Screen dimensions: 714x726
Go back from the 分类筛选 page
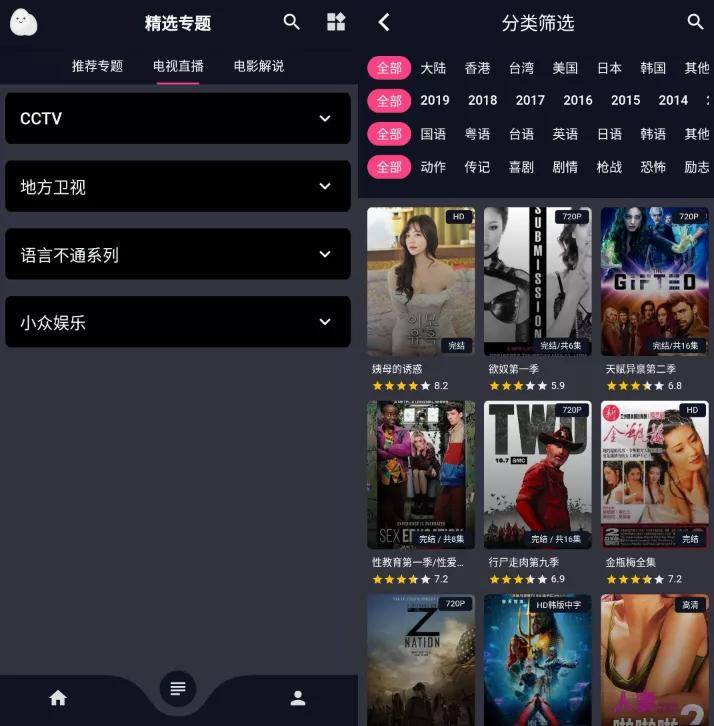tap(384, 22)
